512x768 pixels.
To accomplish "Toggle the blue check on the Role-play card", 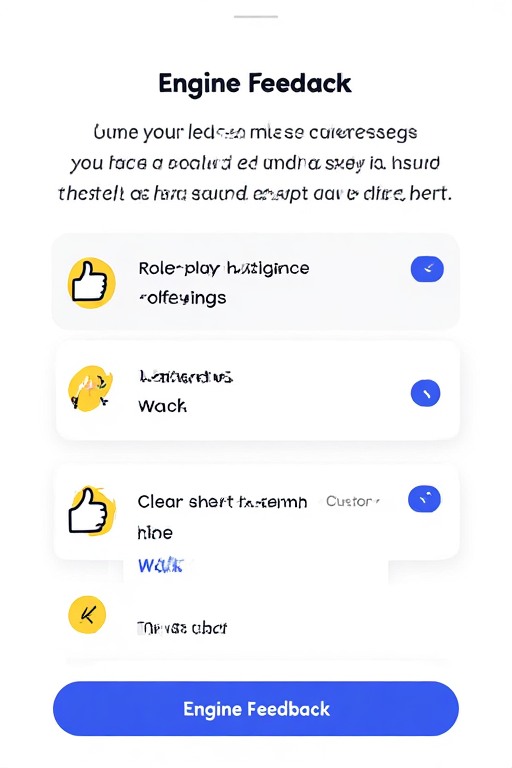I will [x=427, y=269].
